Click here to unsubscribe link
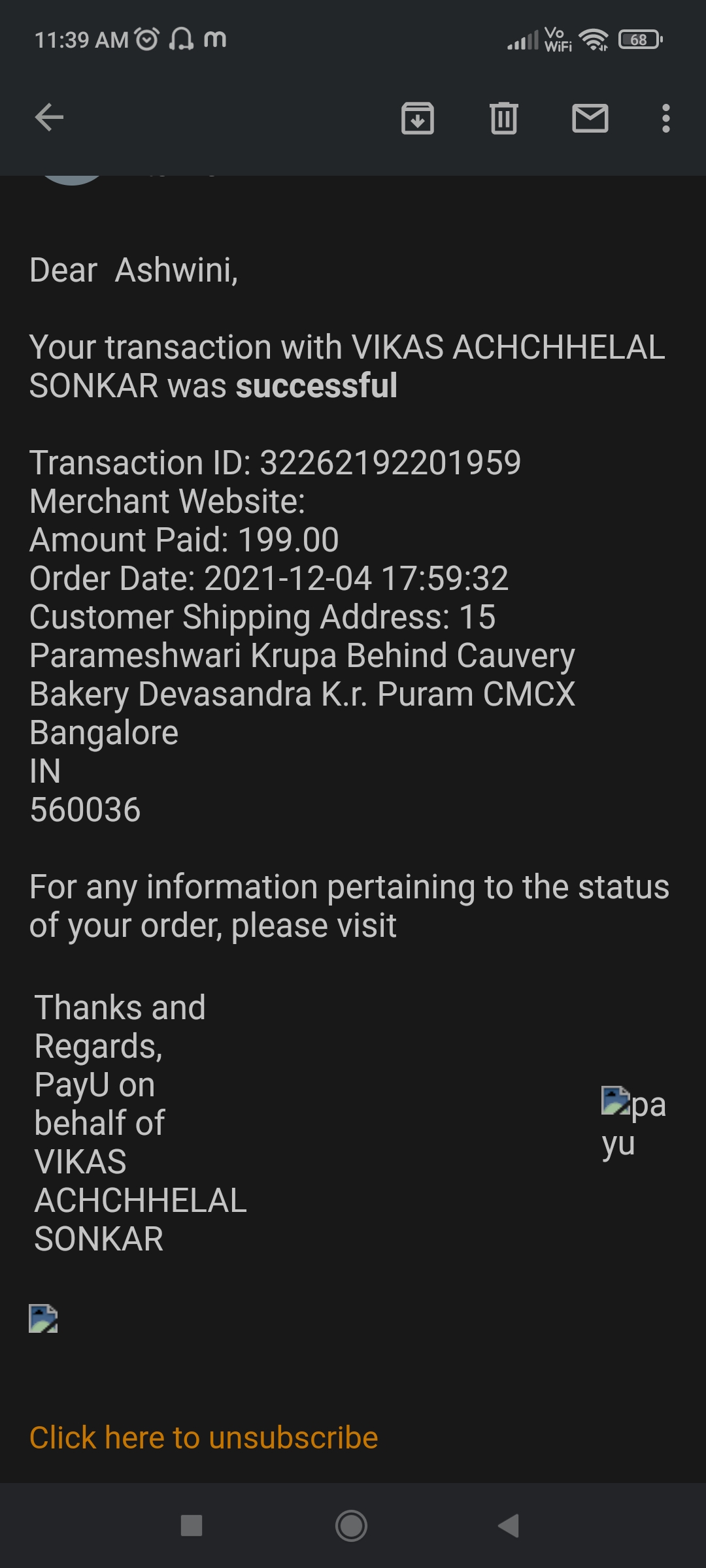Screen dimensions: 706x1568 click(x=203, y=1438)
